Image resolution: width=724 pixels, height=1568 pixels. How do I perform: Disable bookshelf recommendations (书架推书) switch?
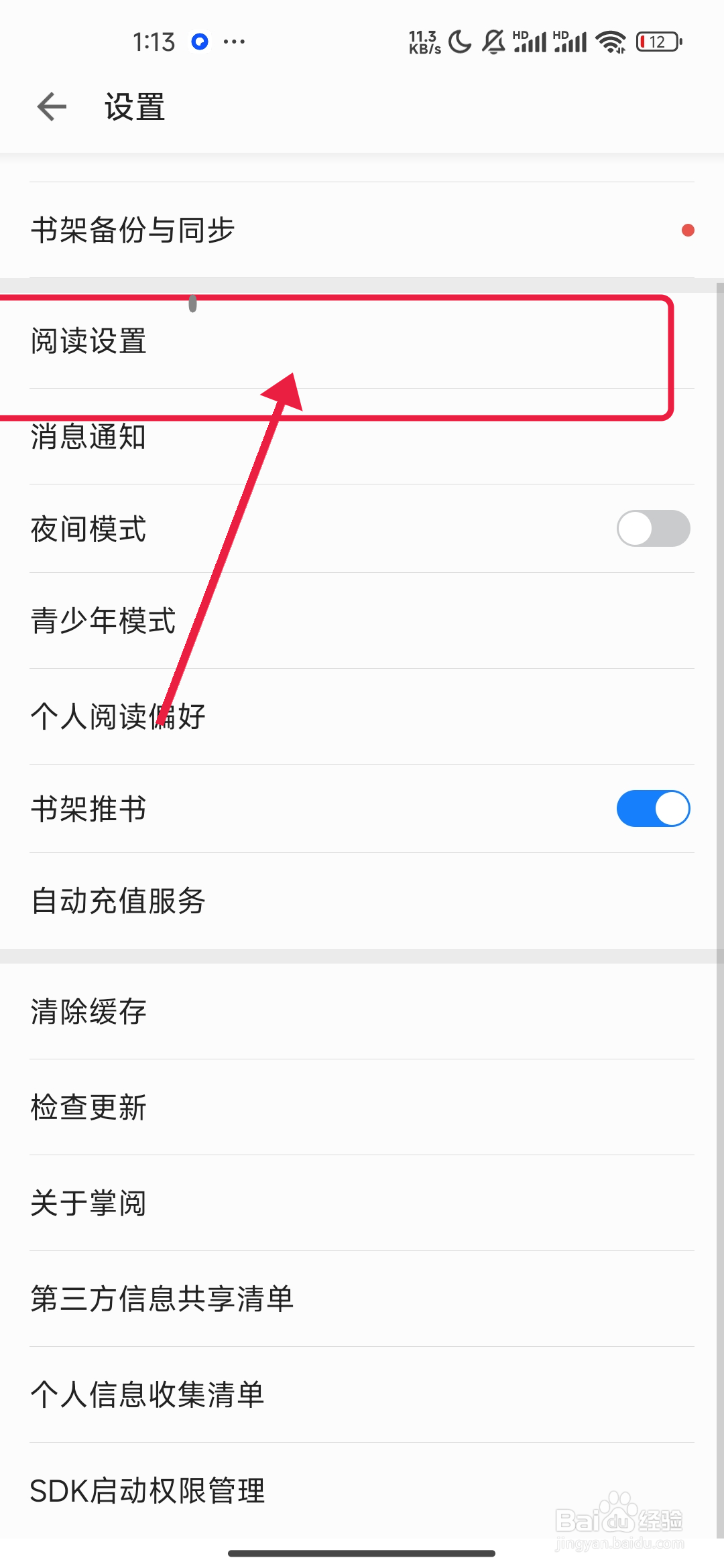(x=652, y=808)
